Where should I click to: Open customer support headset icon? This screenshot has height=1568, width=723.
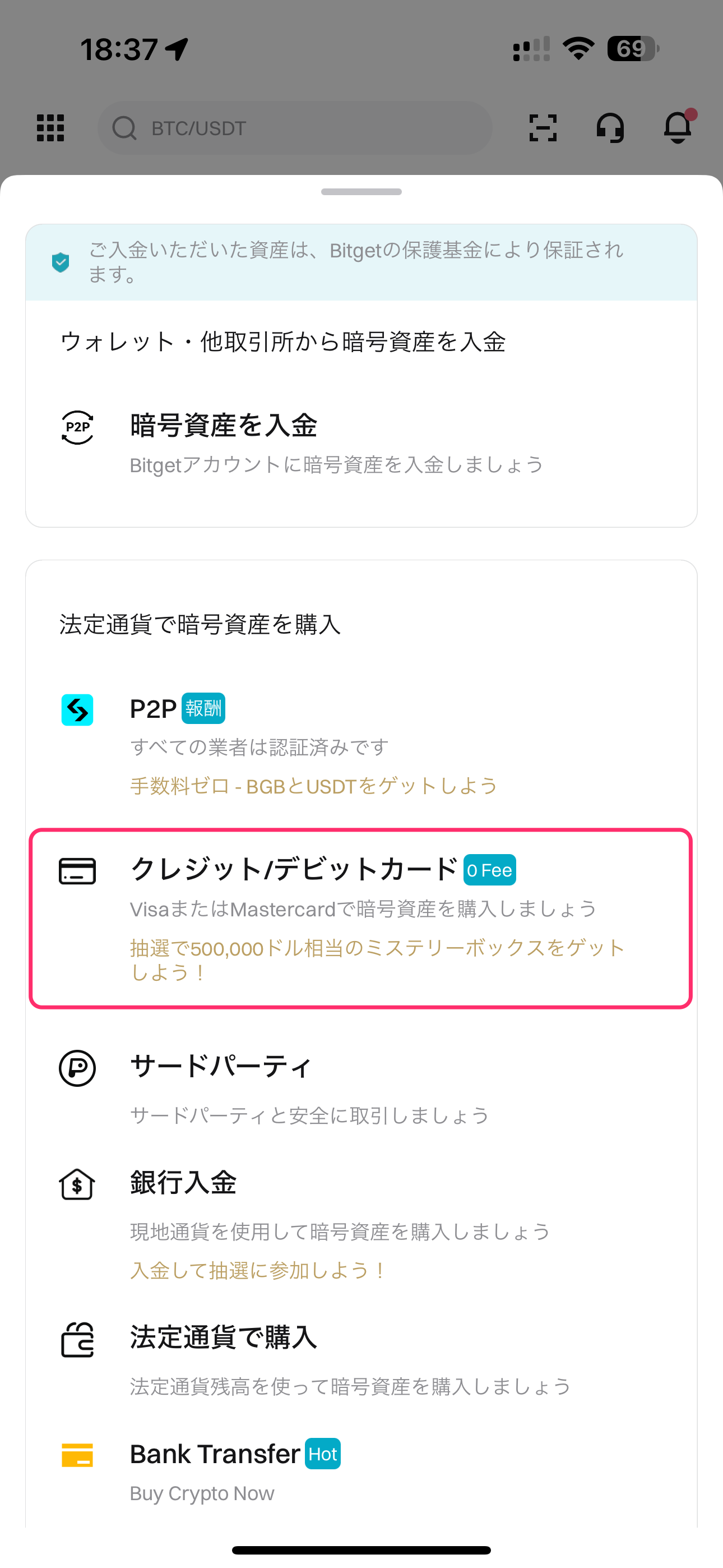coord(610,128)
